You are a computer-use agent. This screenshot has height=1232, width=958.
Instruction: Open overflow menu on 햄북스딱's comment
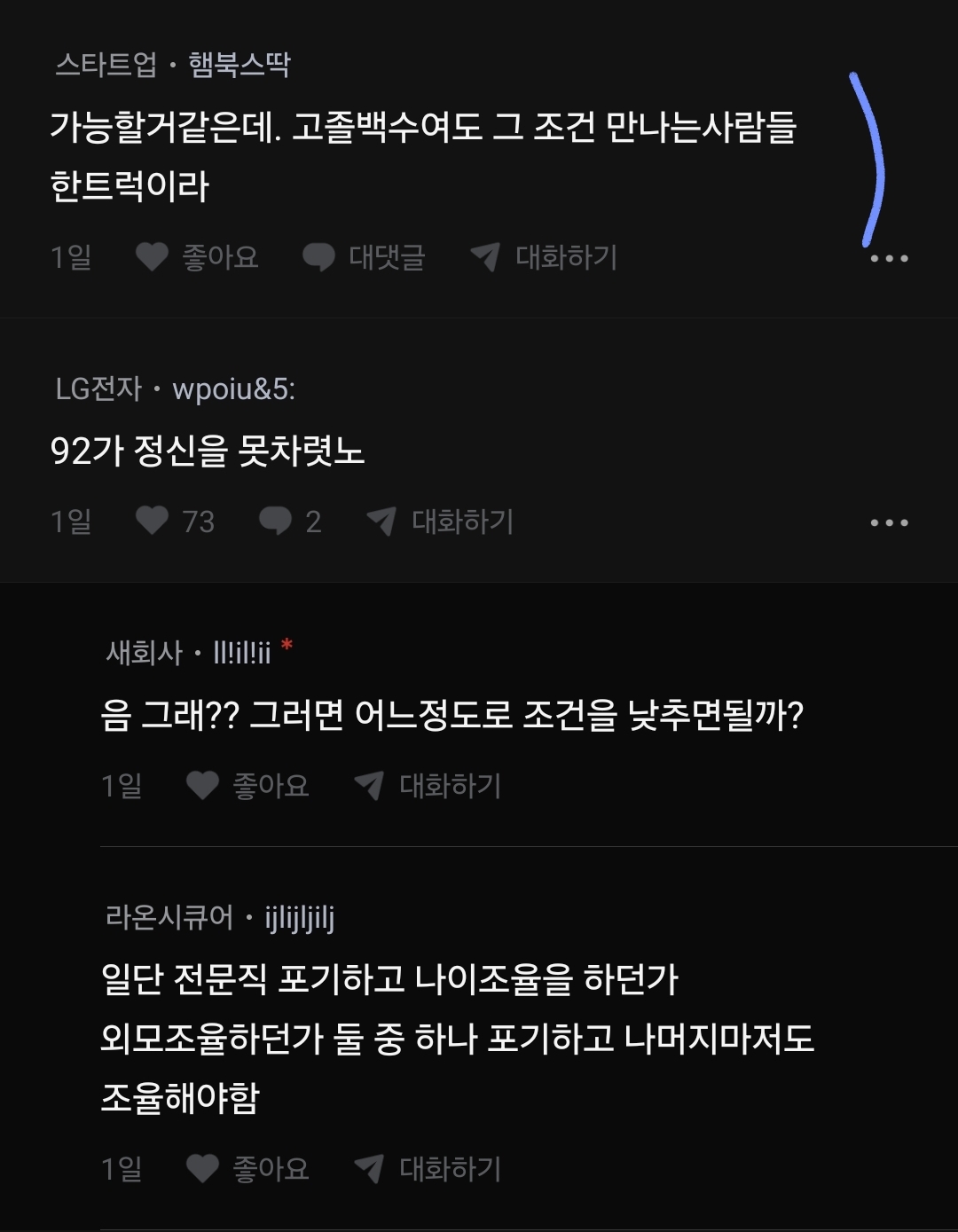coord(889,258)
